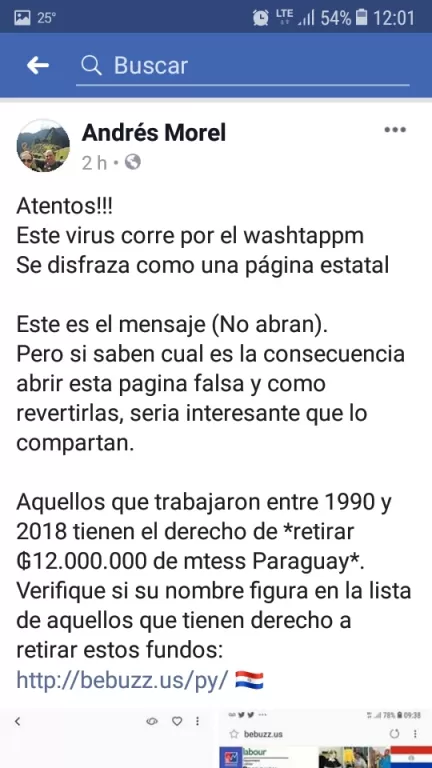Open Andrés Morel's profile name

[154, 133]
